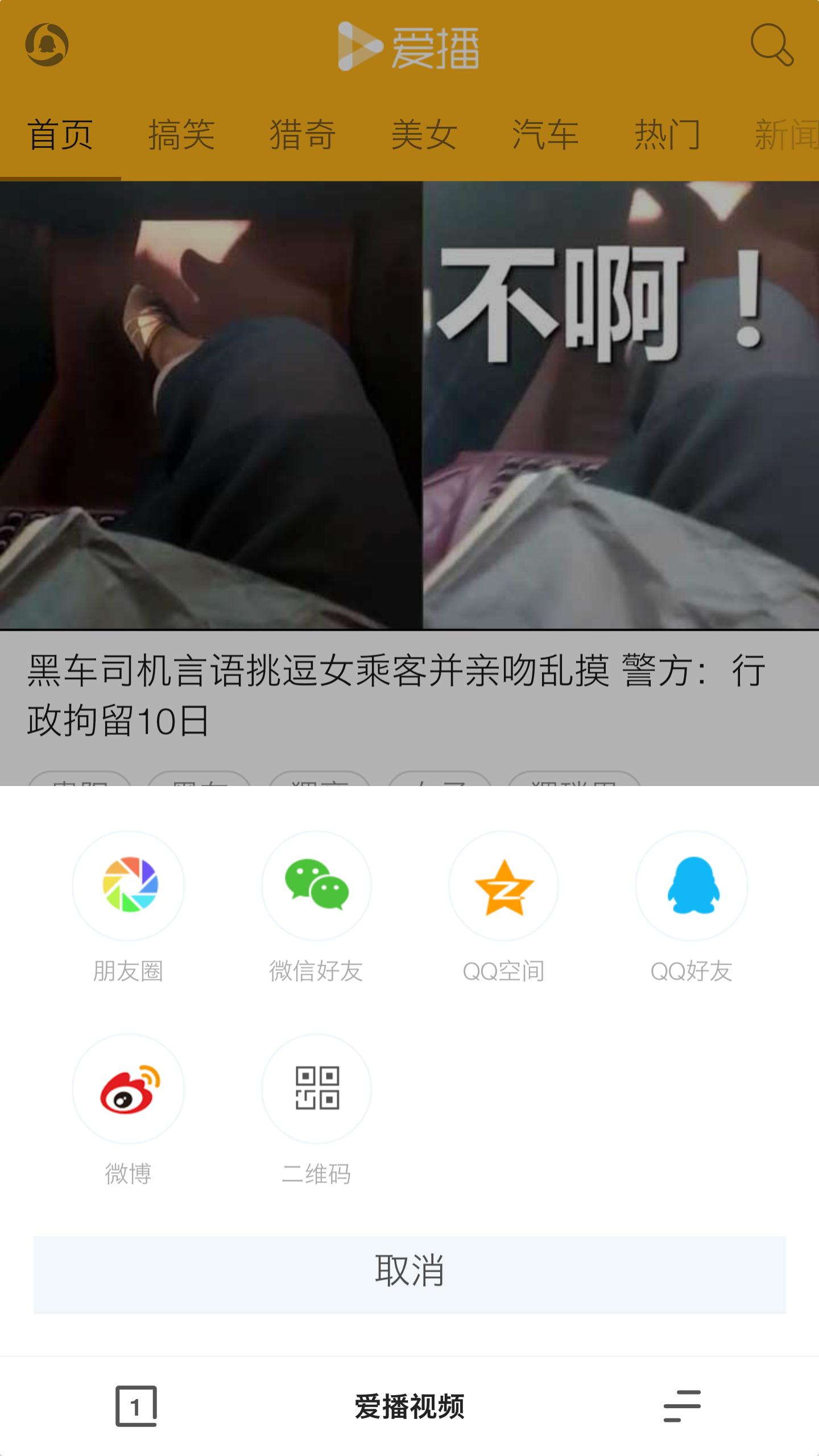Select the 汽车 category
Viewport: 819px width, 1456px height.
point(546,135)
